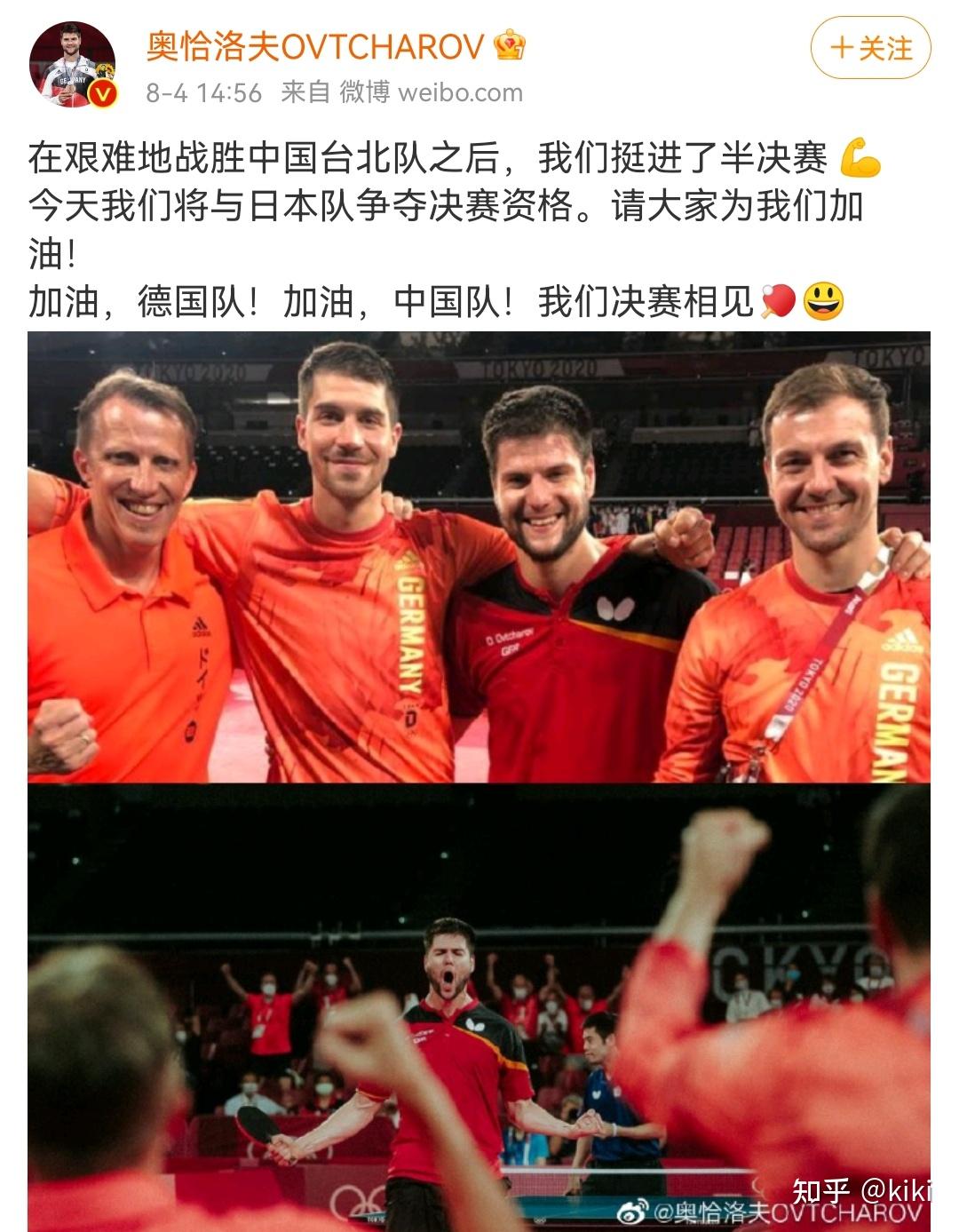Open the poster's profile avatar
This screenshot has height=1232, width=959.
point(73,65)
